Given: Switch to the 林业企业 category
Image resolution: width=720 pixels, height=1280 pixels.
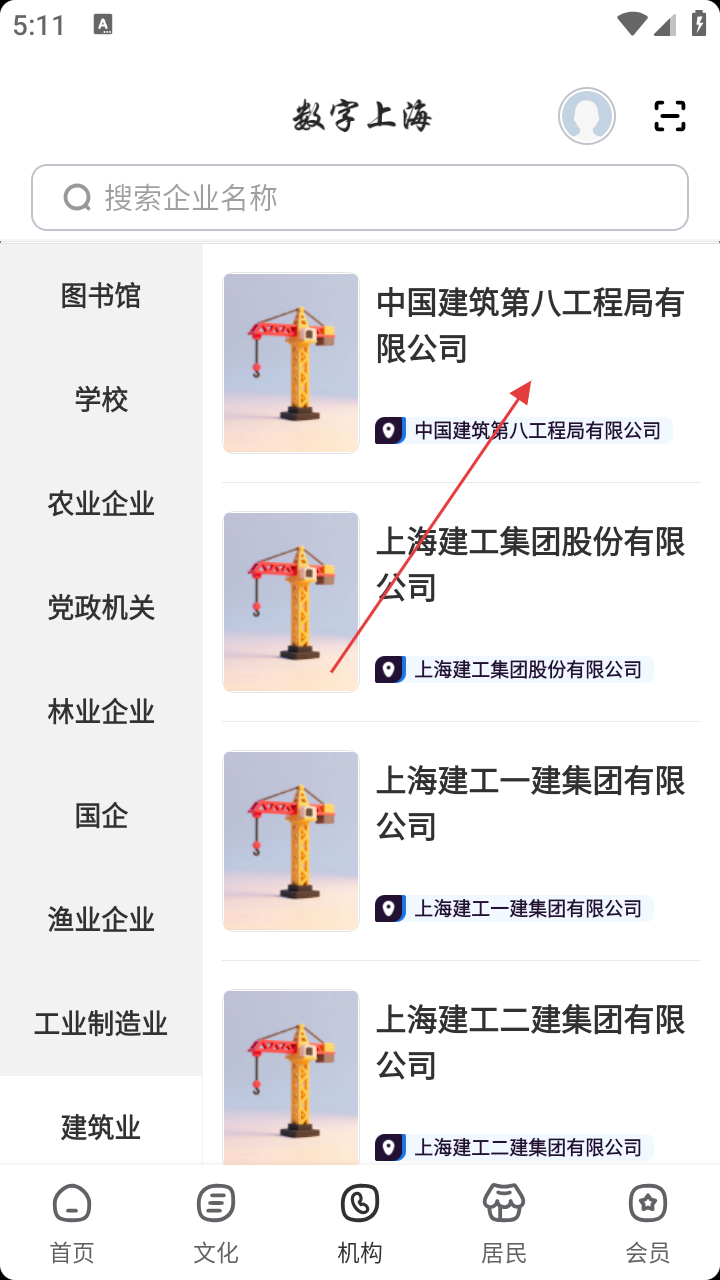Looking at the screenshot, I should (x=101, y=712).
